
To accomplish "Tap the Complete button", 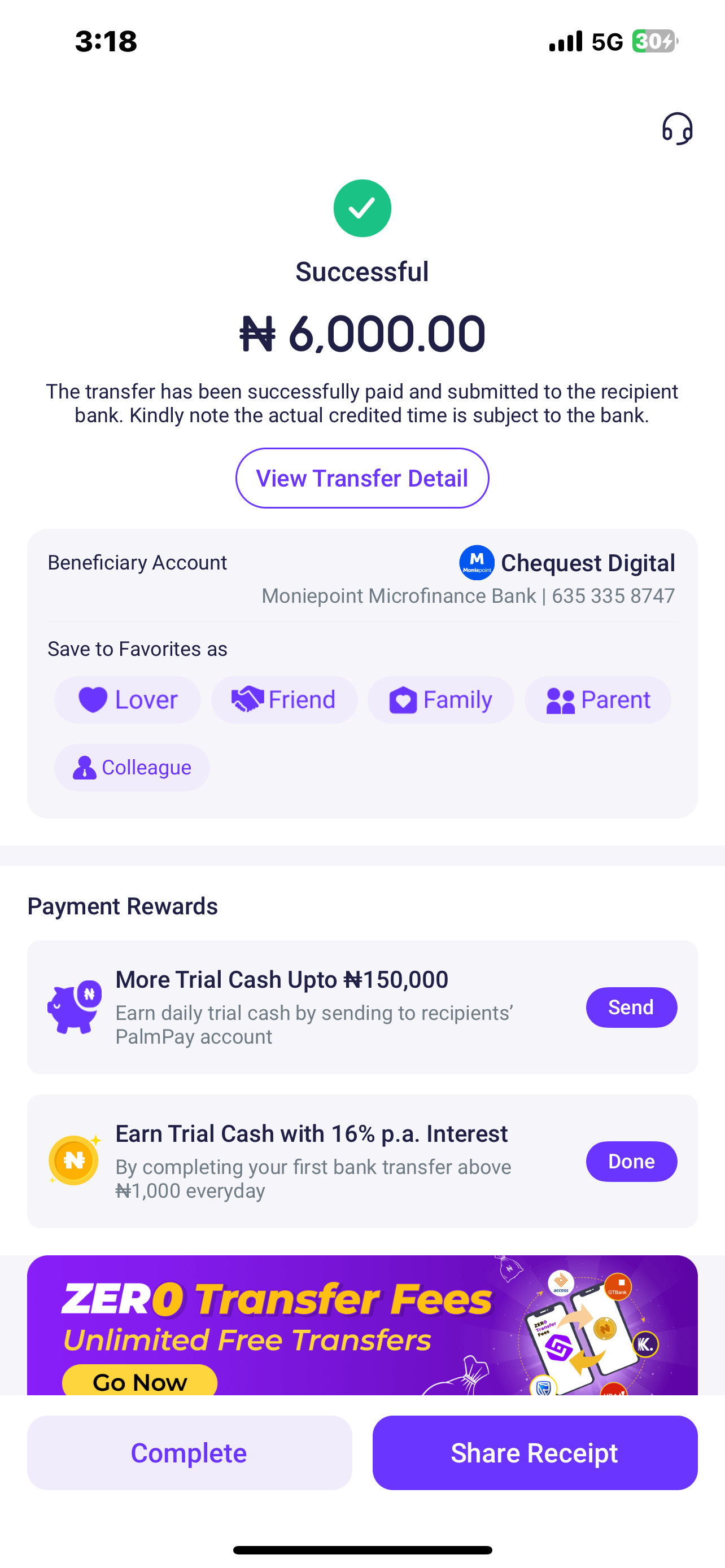I will click(x=189, y=1453).
